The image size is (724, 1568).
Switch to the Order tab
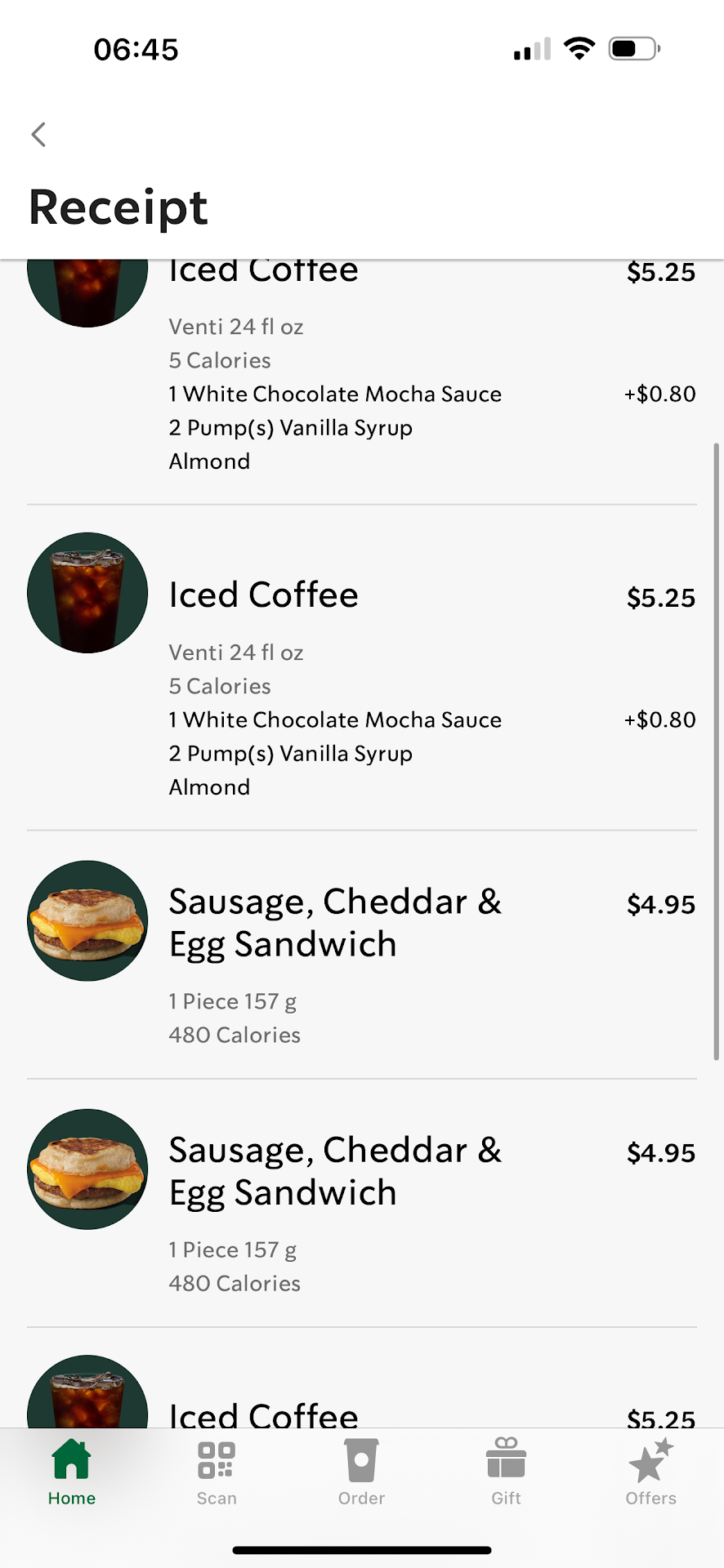click(361, 1471)
